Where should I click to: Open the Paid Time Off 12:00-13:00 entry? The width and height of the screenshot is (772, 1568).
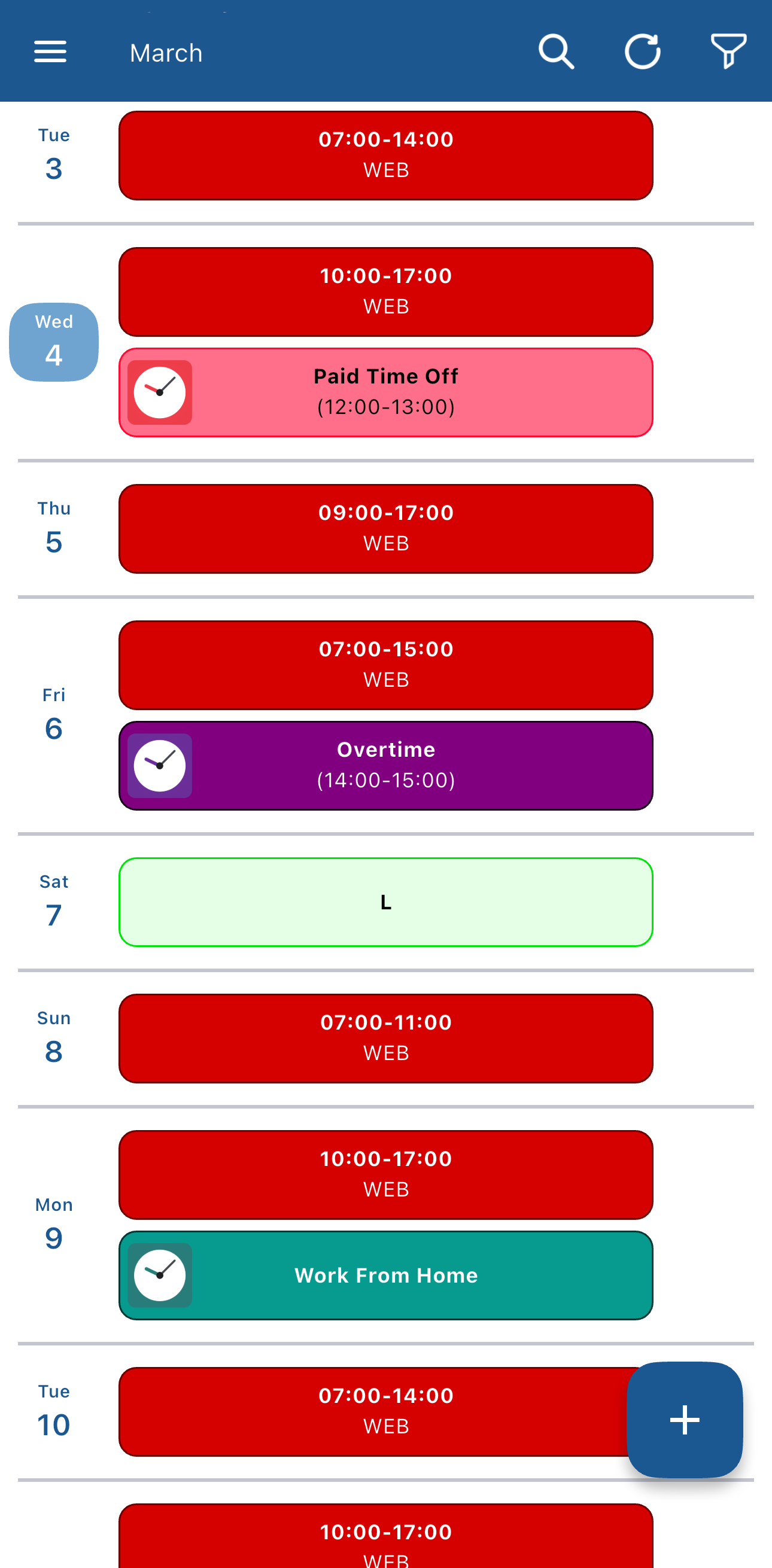(x=385, y=391)
